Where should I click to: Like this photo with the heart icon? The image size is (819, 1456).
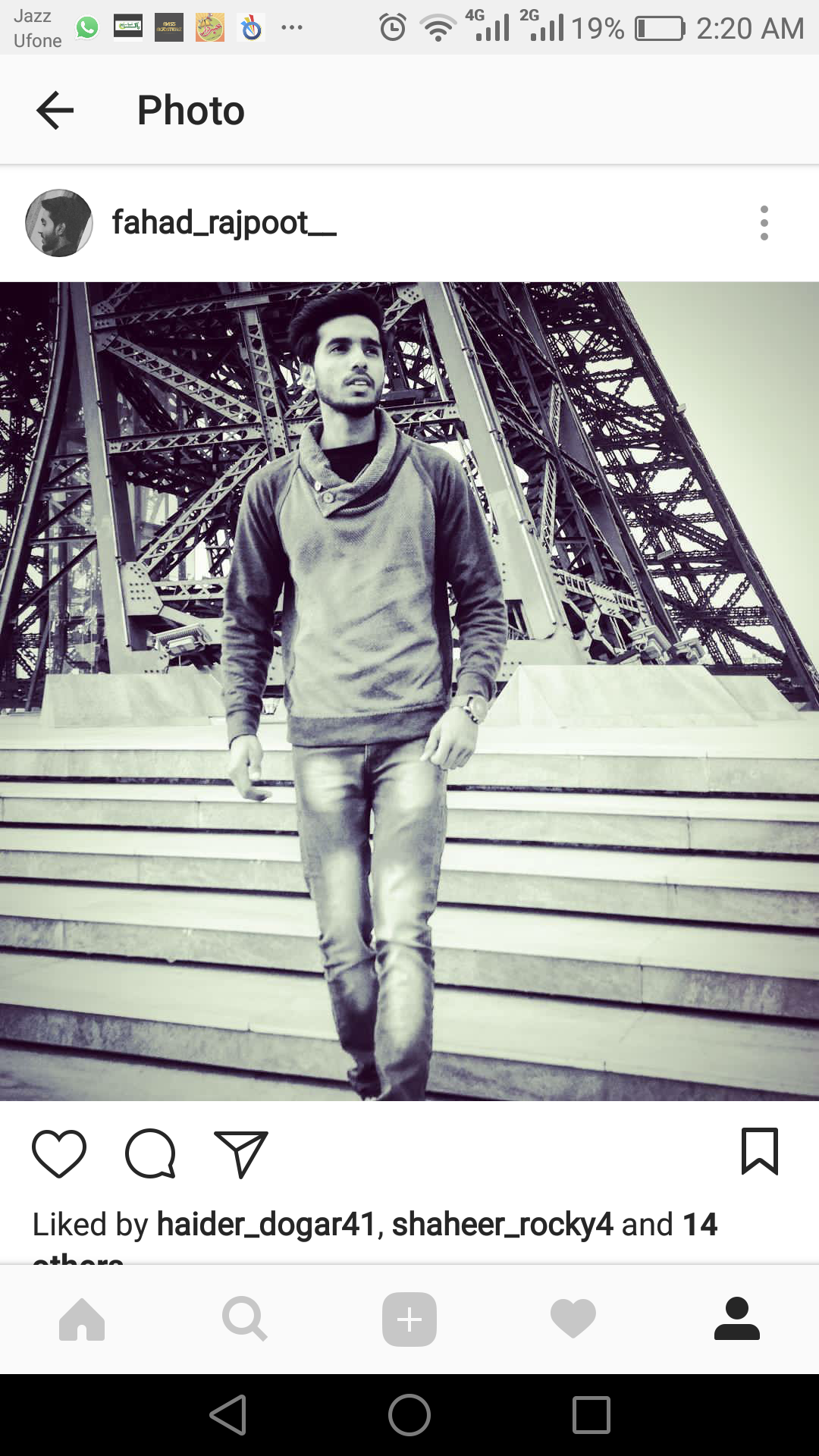point(59,1153)
